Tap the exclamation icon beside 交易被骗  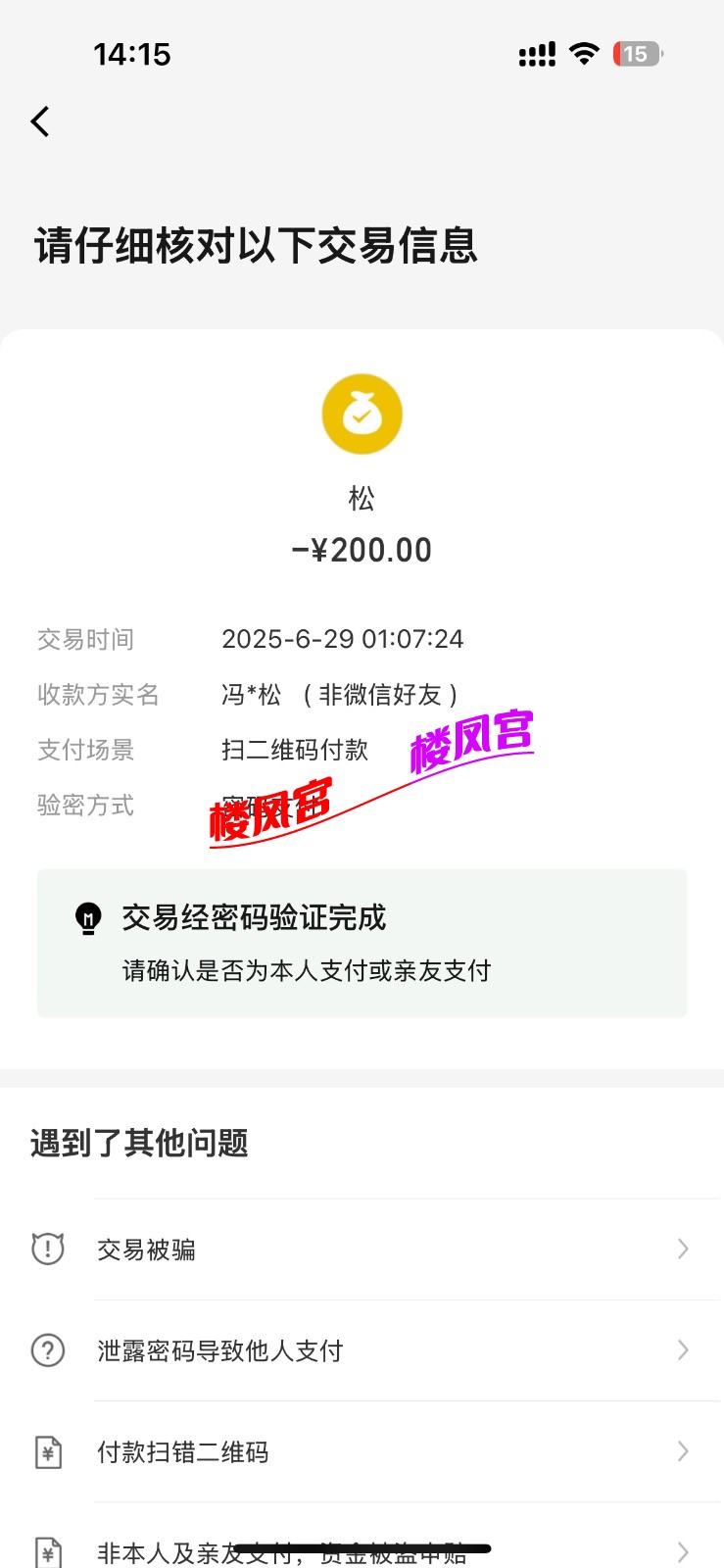pyautogui.click(x=47, y=1249)
